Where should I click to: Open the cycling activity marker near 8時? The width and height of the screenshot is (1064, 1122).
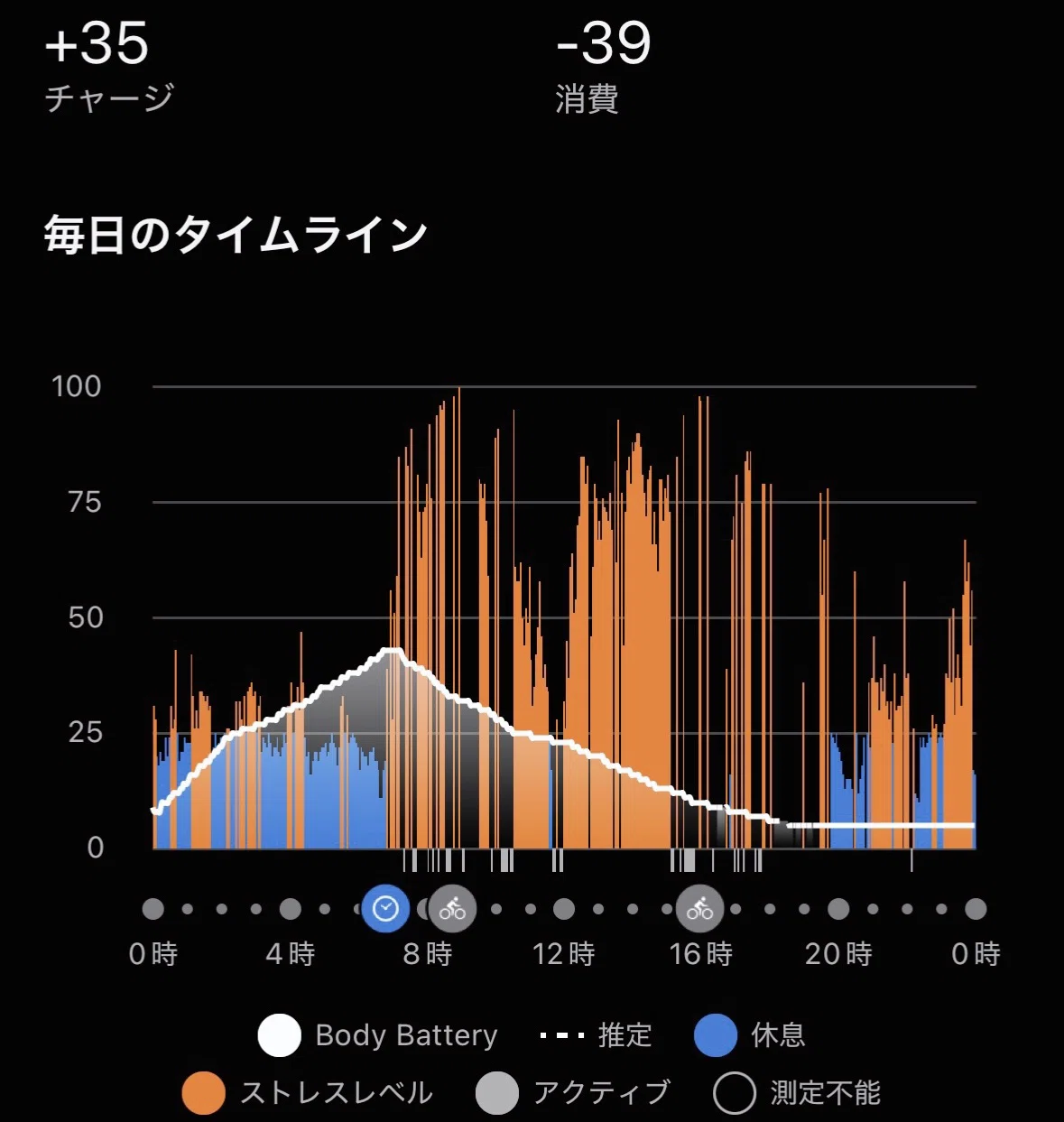pyautogui.click(x=452, y=908)
